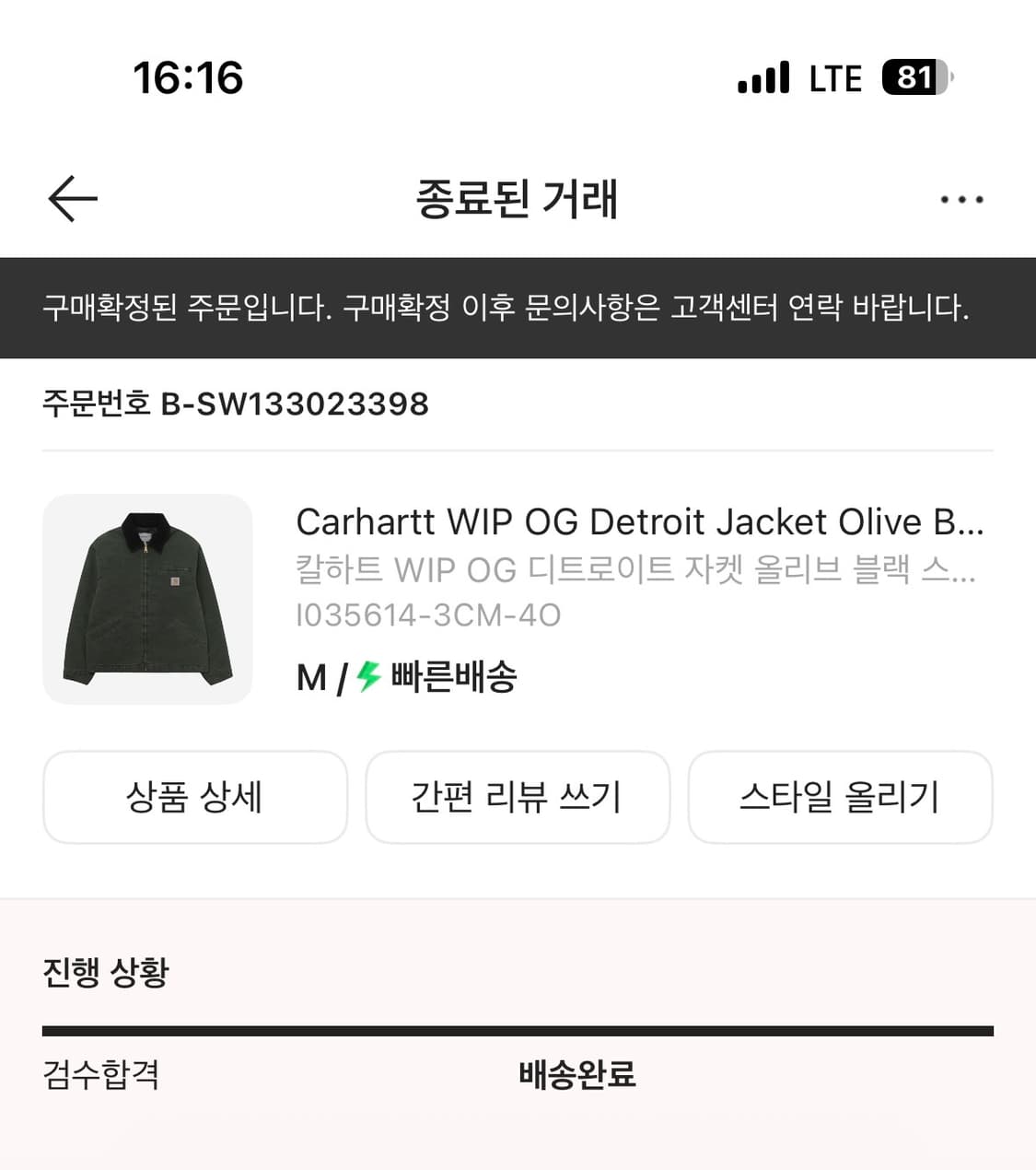Tap the back arrow to return
This screenshot has height=1170, width=1036.
click(70, 198)
